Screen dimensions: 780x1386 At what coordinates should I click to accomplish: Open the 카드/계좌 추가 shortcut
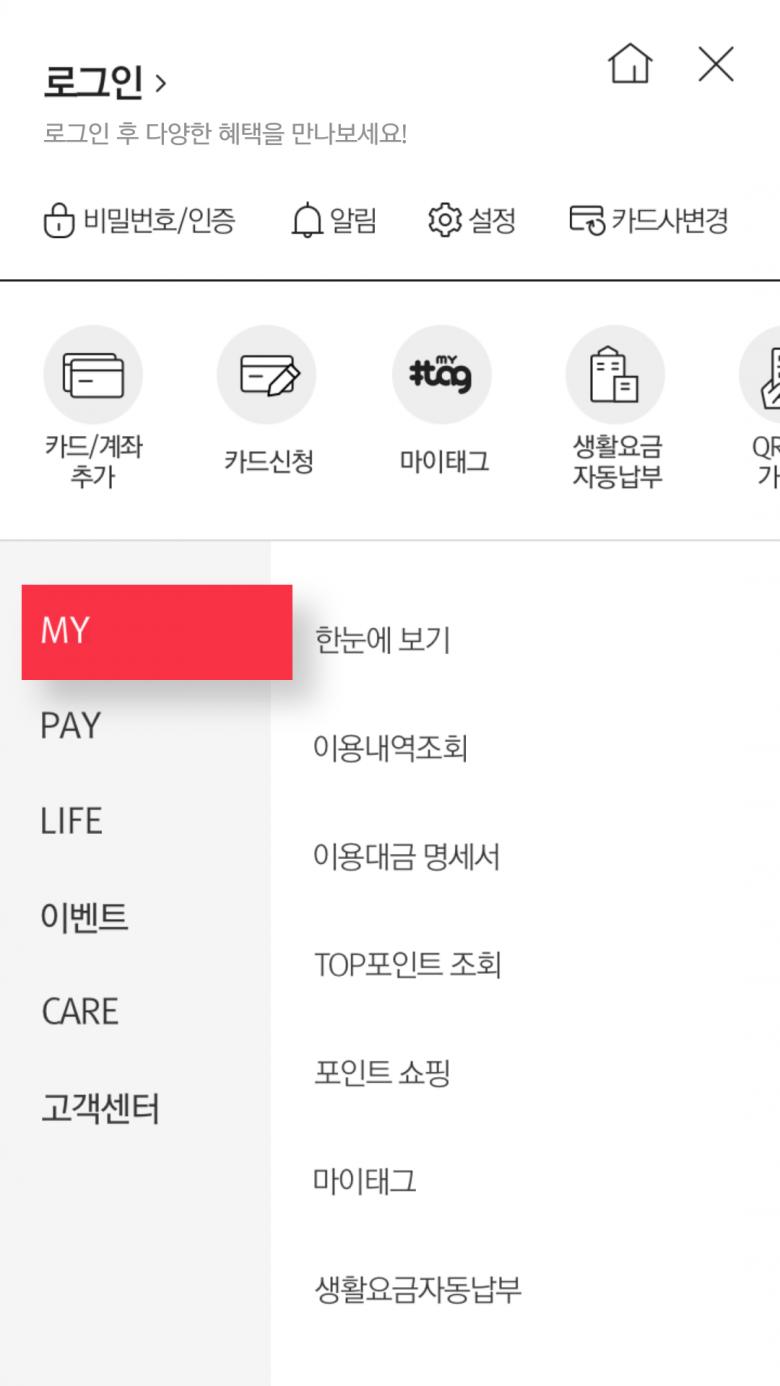click(x=93, y=376)
